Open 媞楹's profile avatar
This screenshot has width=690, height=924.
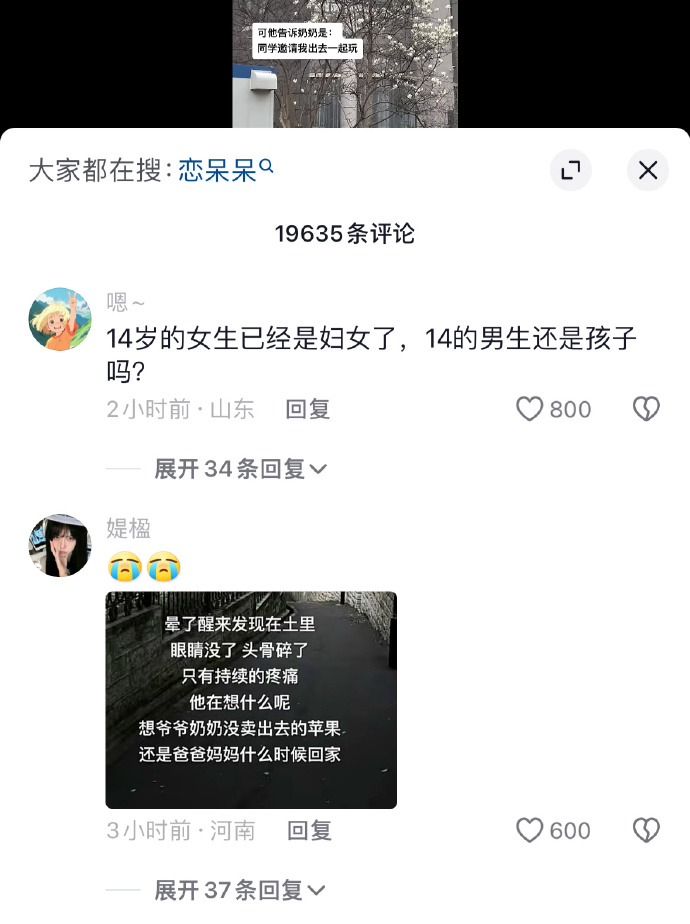pyautogui.click(x=60, y=546)
